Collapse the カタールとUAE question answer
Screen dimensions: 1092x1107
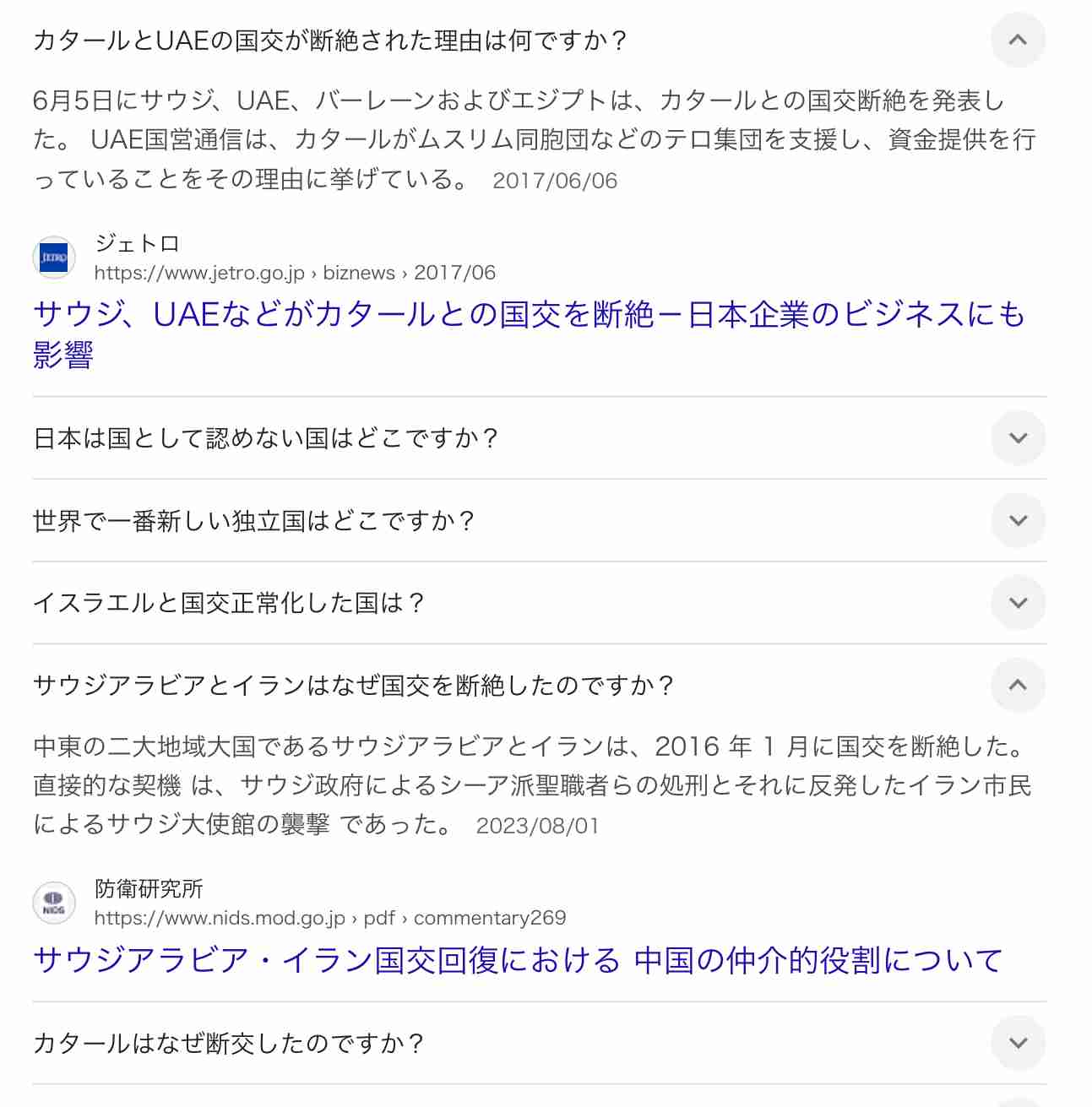[x=1018, y=39]
